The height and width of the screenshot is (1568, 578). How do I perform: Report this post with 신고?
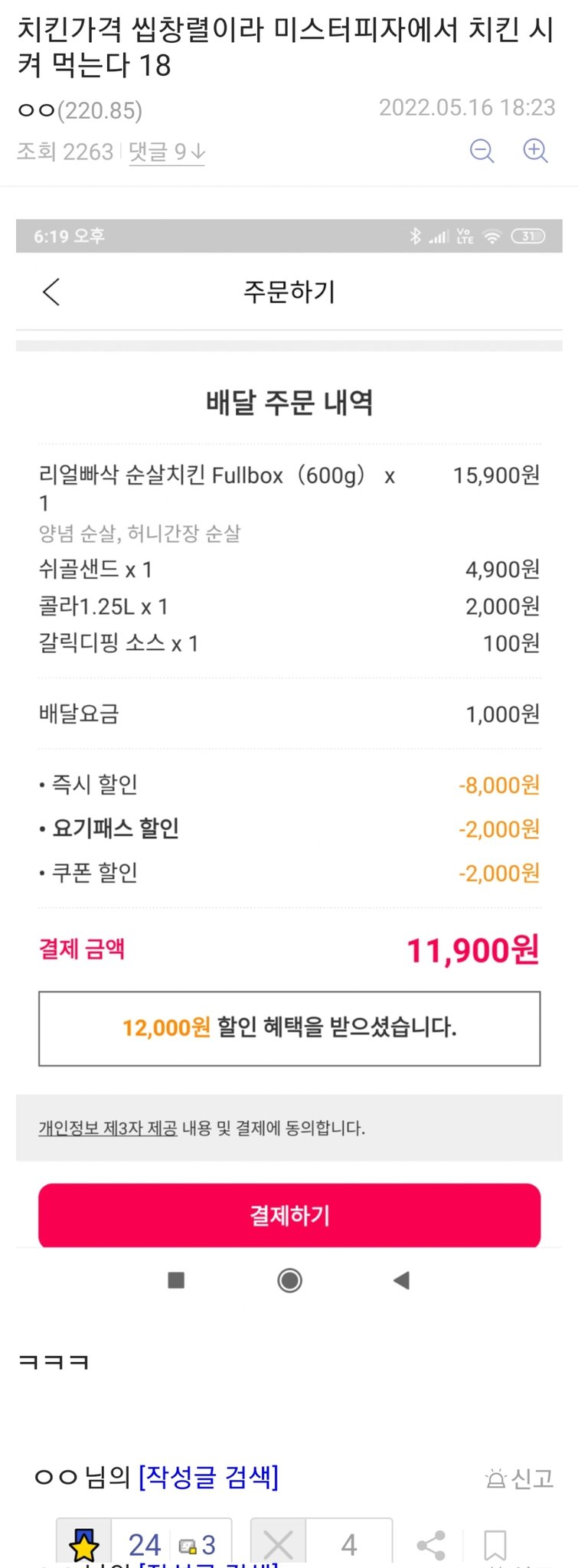pyautogui.click(x=520, y=1478)
